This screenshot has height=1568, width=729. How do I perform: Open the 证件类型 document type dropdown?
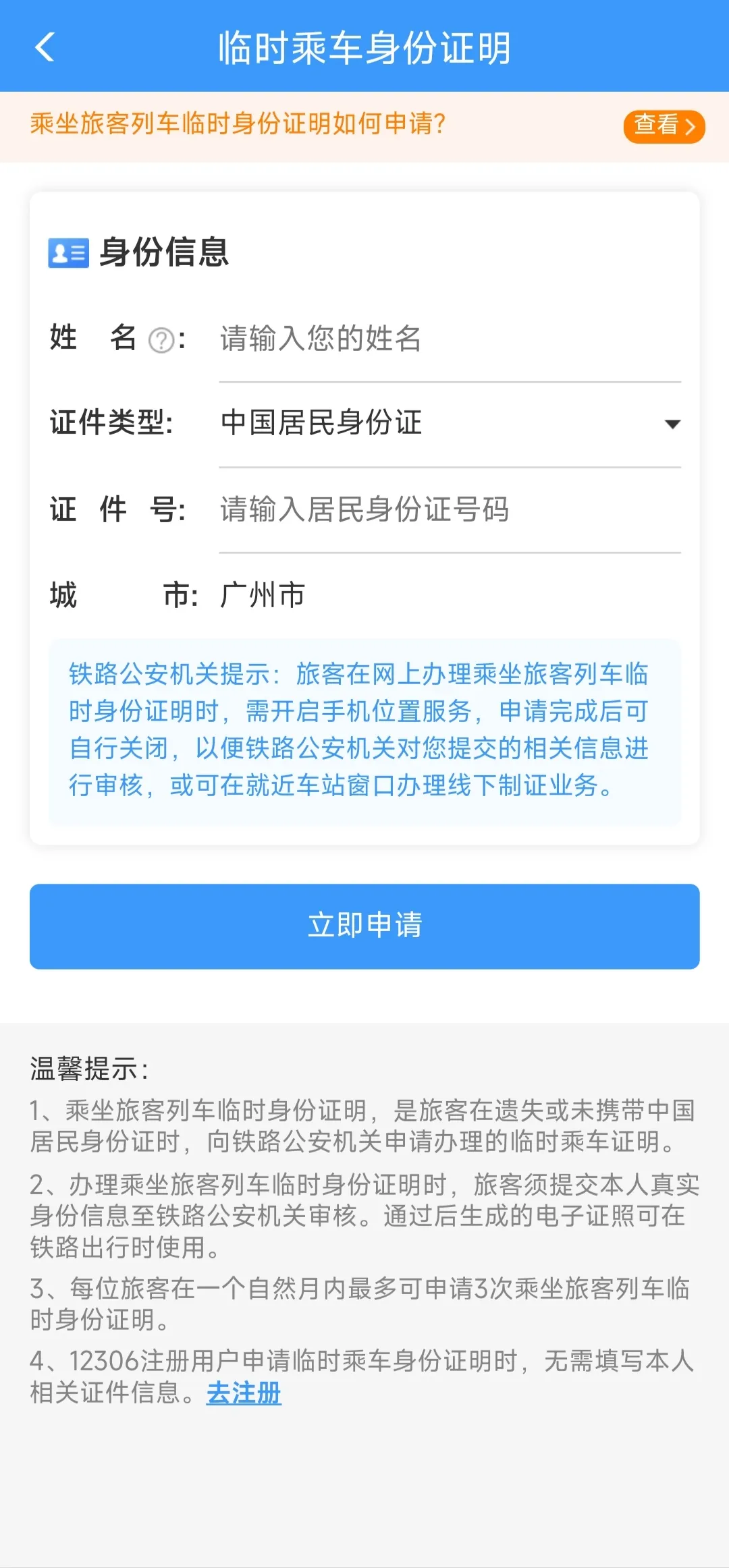tap(446, 424)
